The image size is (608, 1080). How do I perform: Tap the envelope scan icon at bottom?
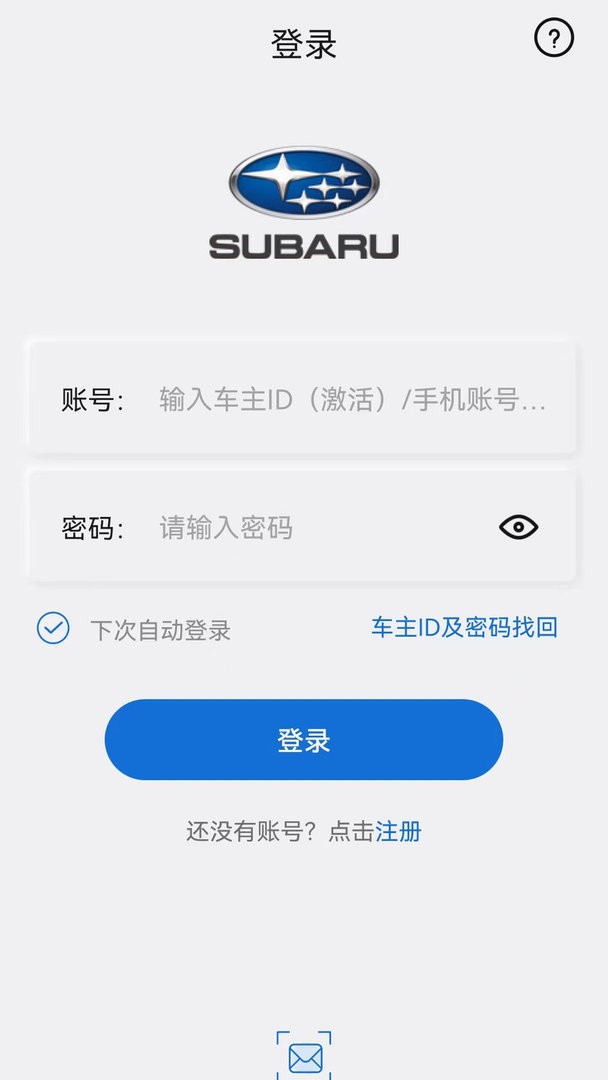pos(304,1056)
